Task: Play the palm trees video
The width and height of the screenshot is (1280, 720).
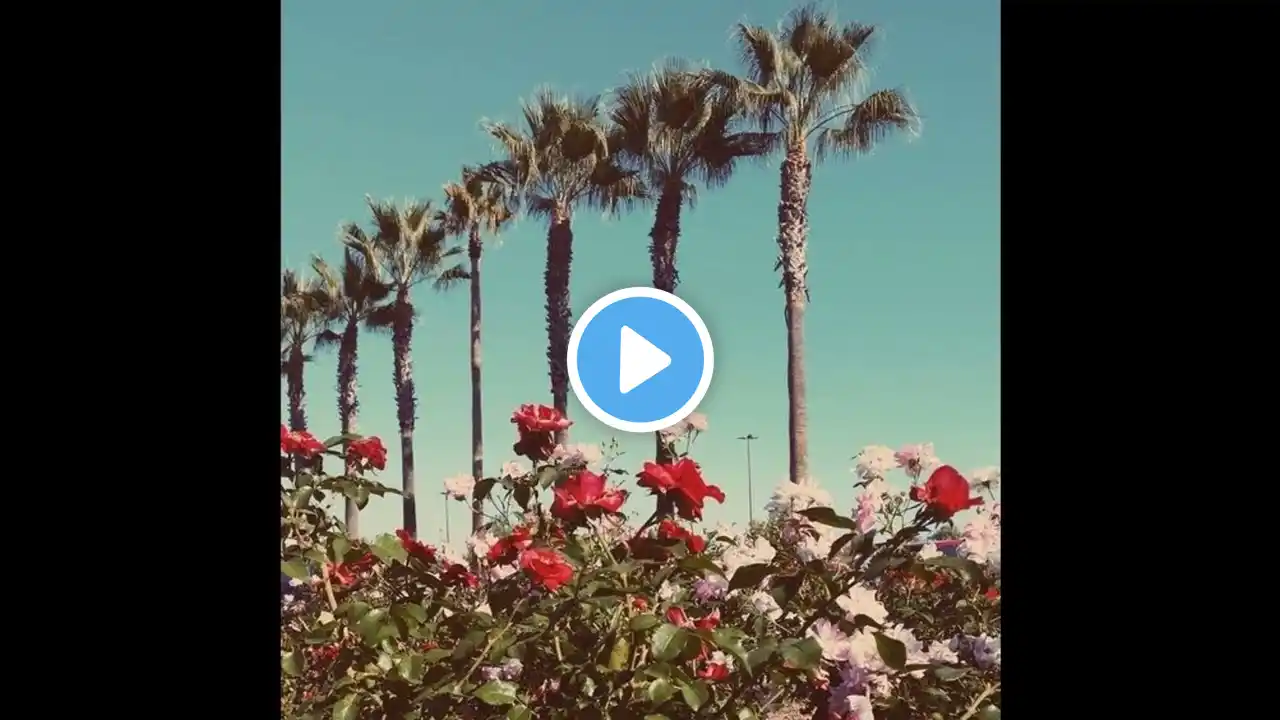Action: pos(640,359)
